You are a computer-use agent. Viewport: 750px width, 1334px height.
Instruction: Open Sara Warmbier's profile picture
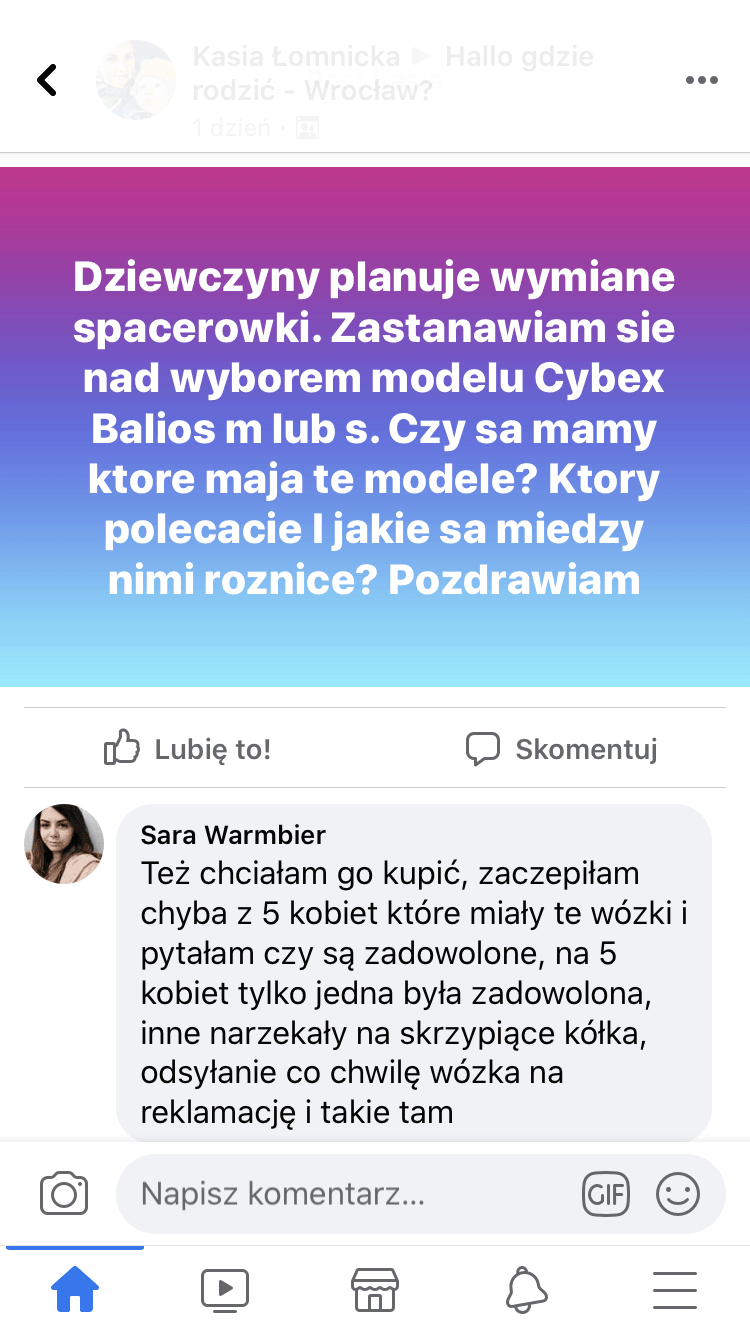coord(64,844)
